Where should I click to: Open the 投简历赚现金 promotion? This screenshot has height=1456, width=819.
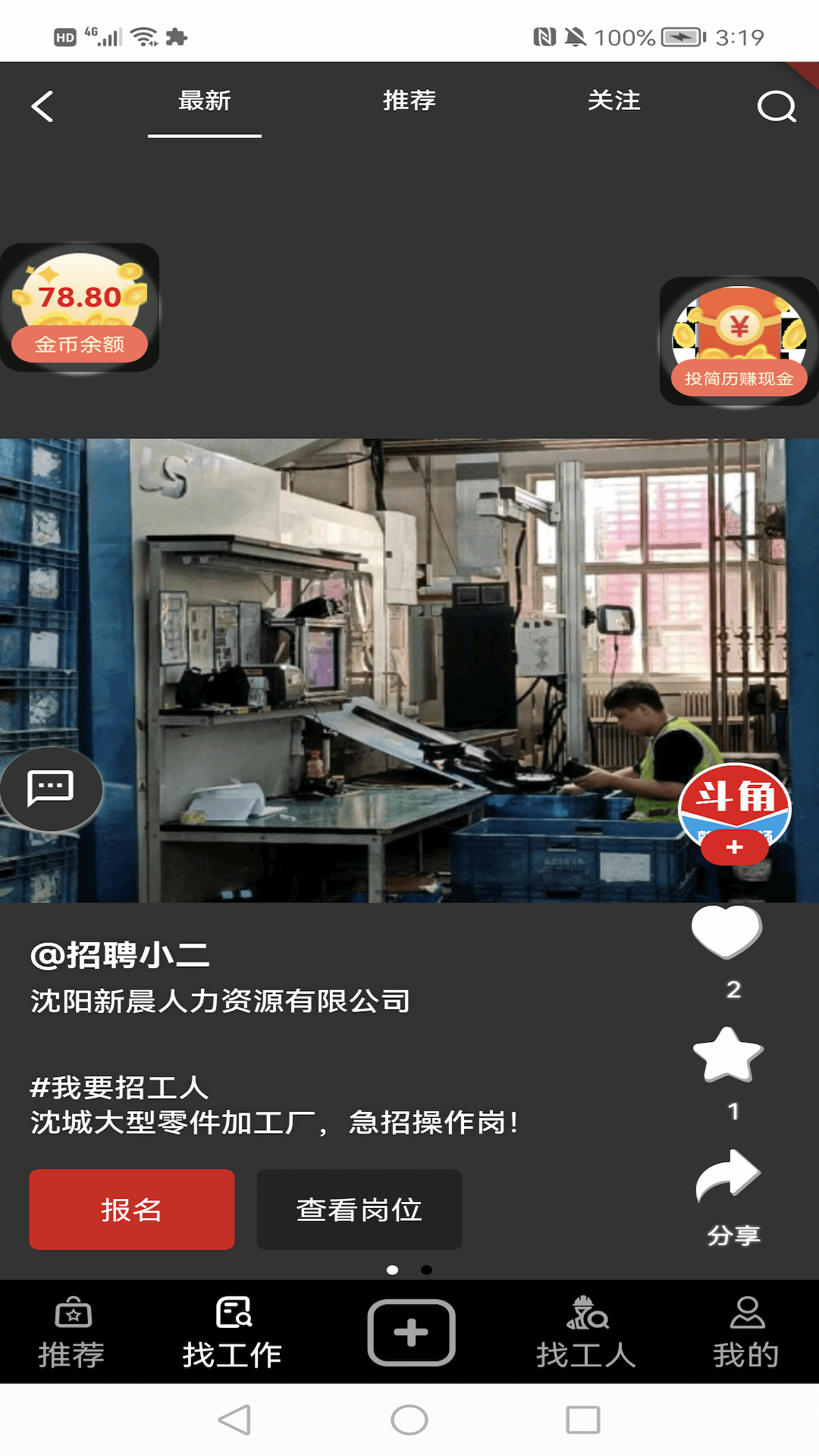(x=739, y=341)
